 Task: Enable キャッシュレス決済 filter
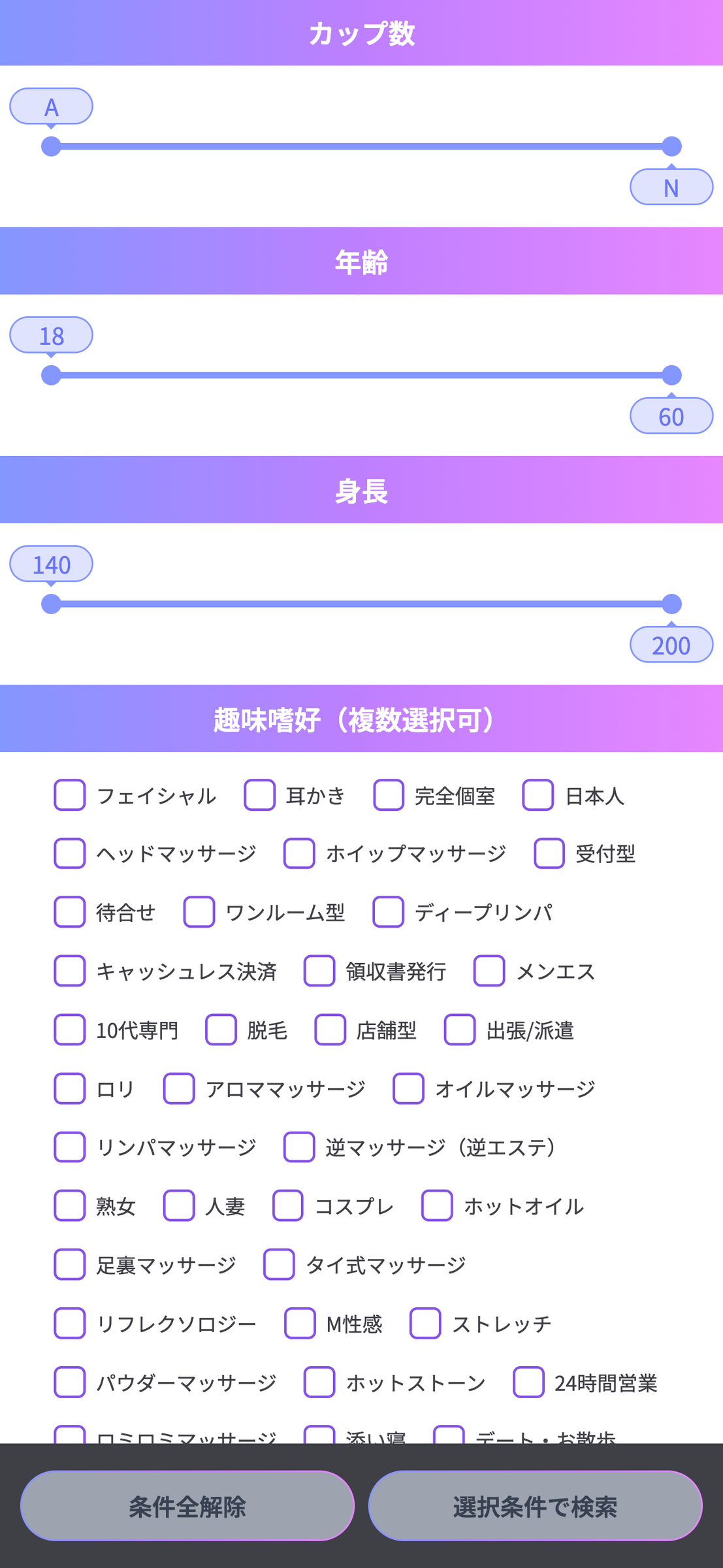[70, 971]
